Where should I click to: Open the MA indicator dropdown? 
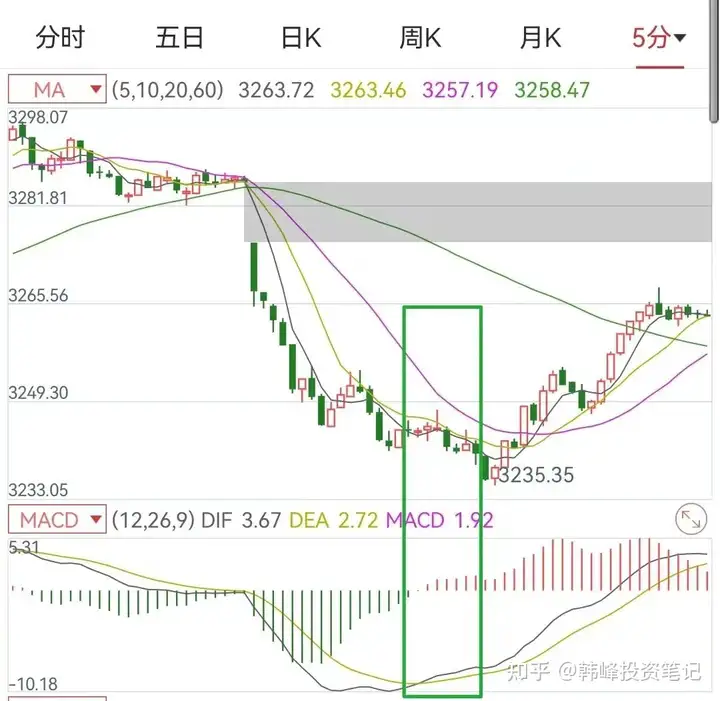57,89
